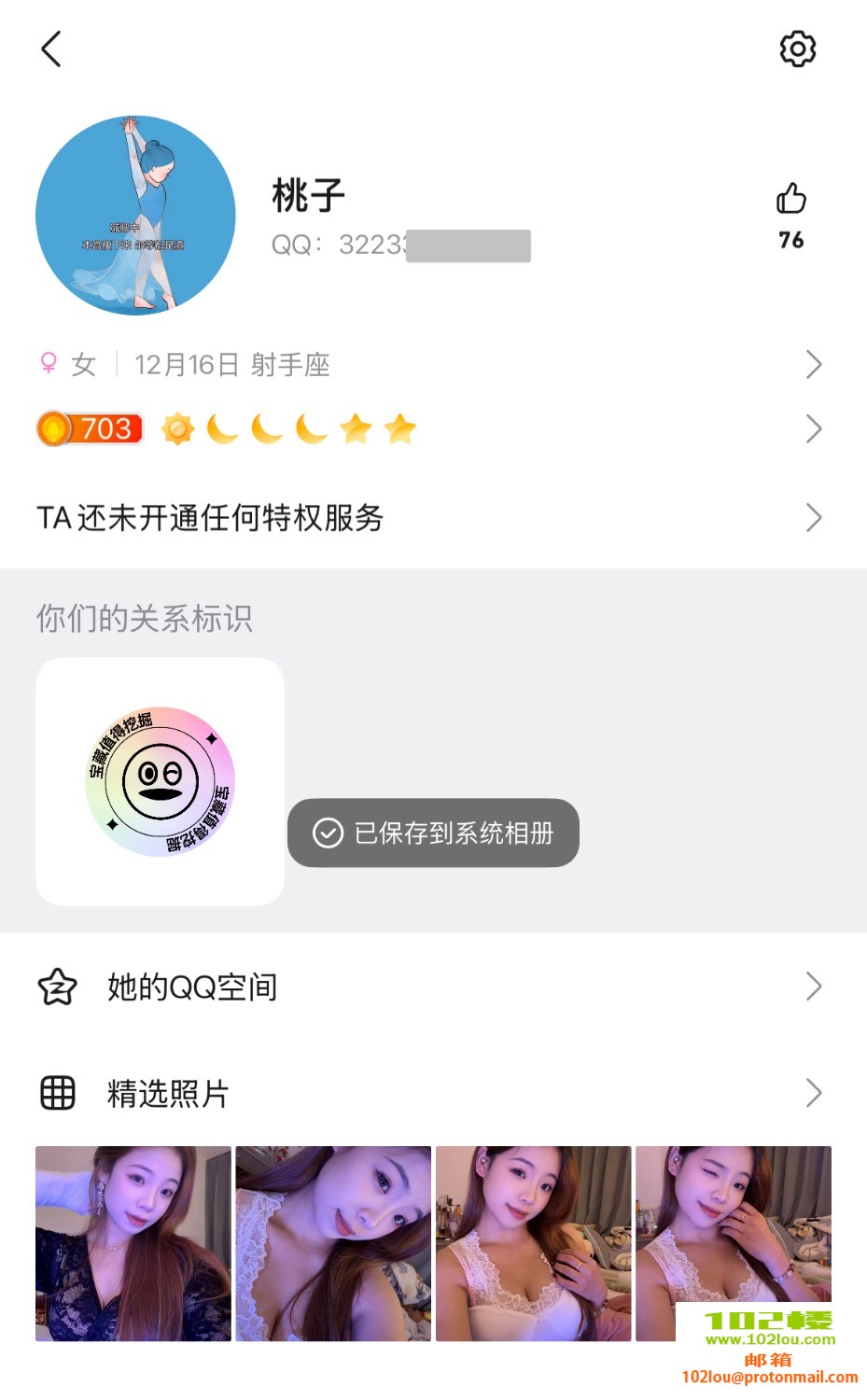867x1400 pixels.
Task: View the fourth featured photo with the wink
Action: (733, 1225)
